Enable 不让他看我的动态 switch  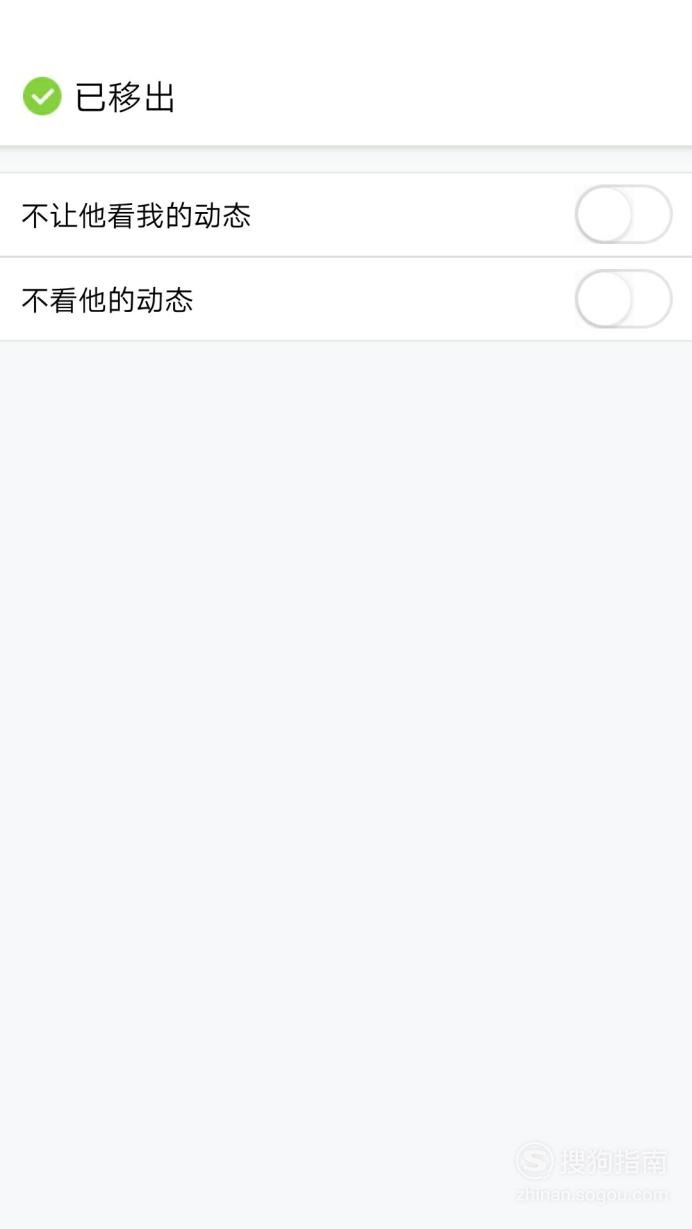(x=623, y=214)
